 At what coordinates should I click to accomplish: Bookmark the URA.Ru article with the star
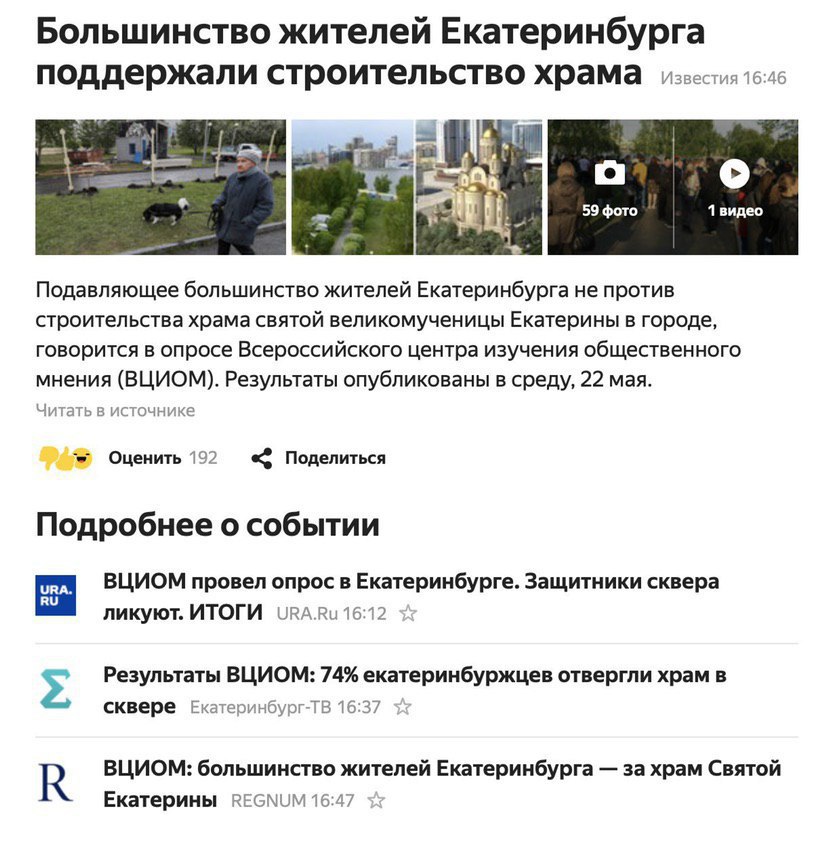[x=408, y=613]
